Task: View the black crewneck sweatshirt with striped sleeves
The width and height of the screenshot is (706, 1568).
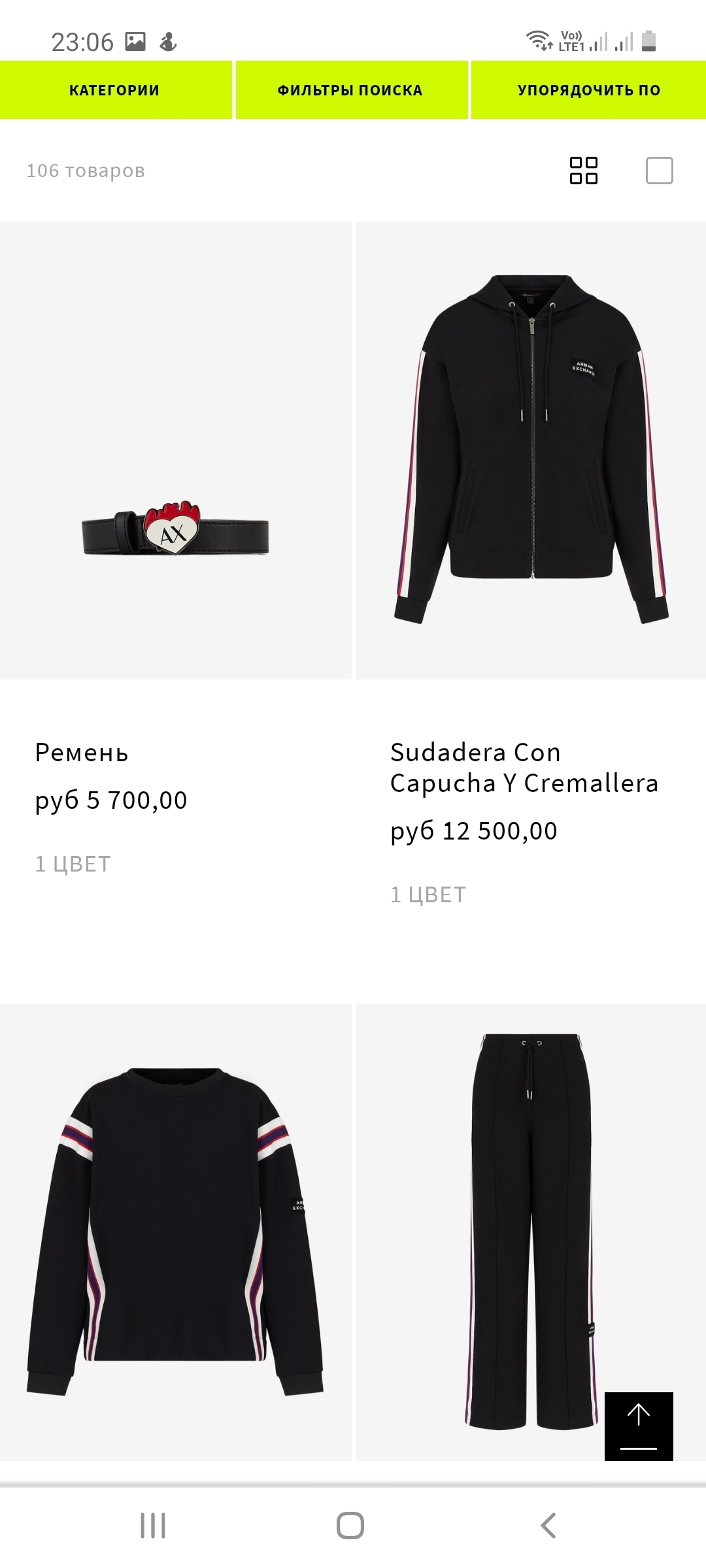Action: coord(175,1232)
